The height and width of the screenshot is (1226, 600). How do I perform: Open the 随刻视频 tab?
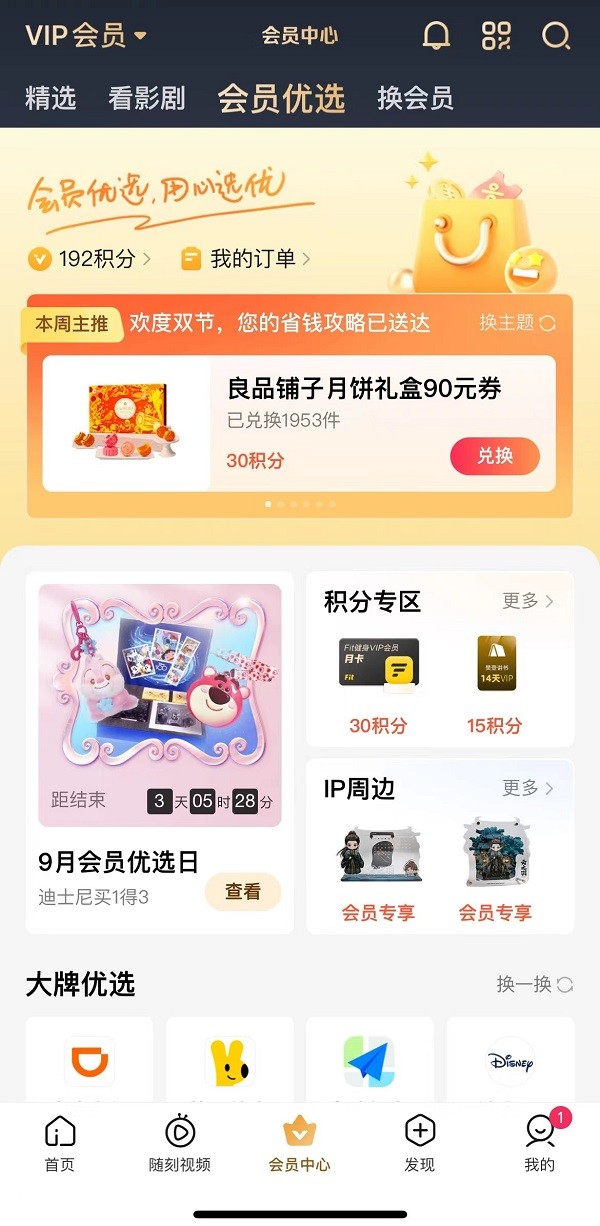point(180,1144)
